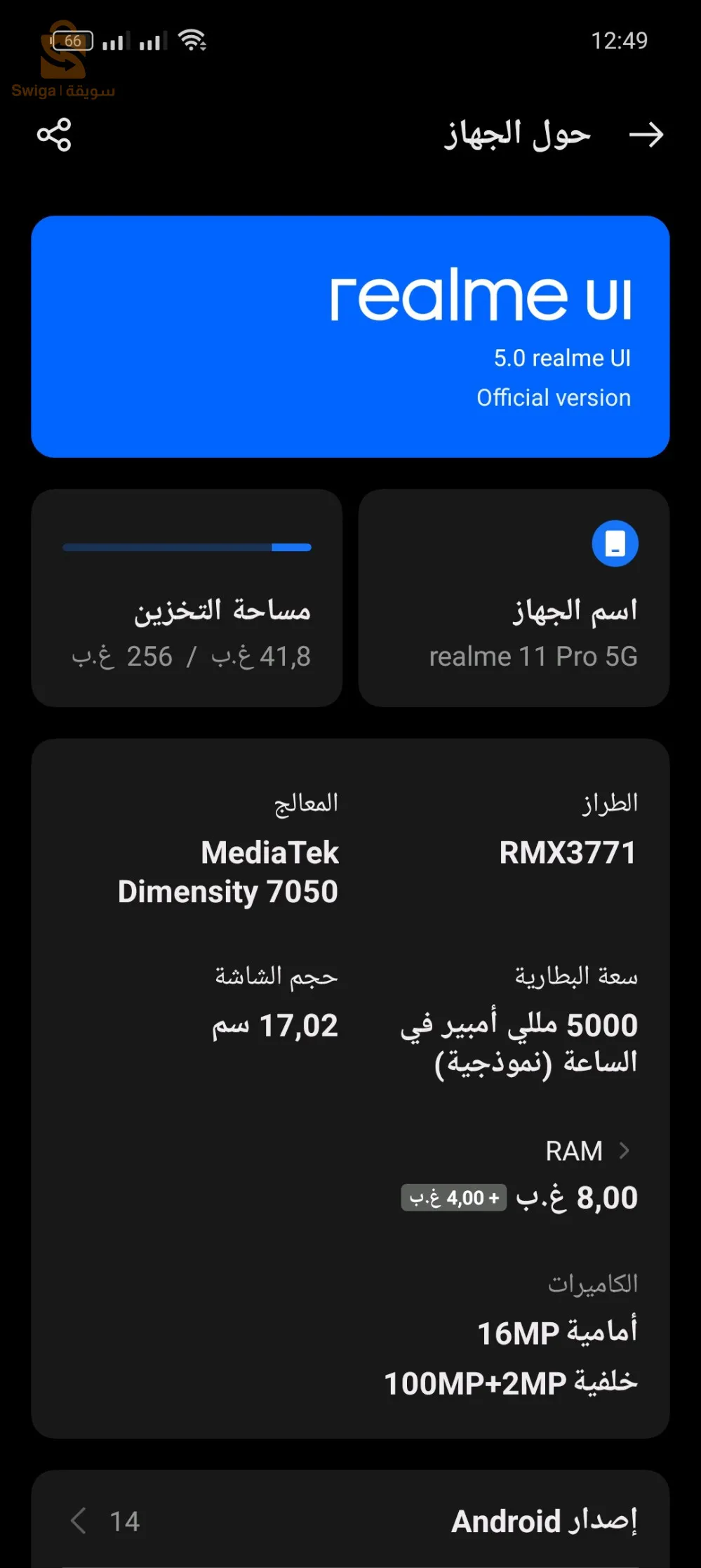Tap the Official version label
Screen dimensions: 701x1568
553,397
